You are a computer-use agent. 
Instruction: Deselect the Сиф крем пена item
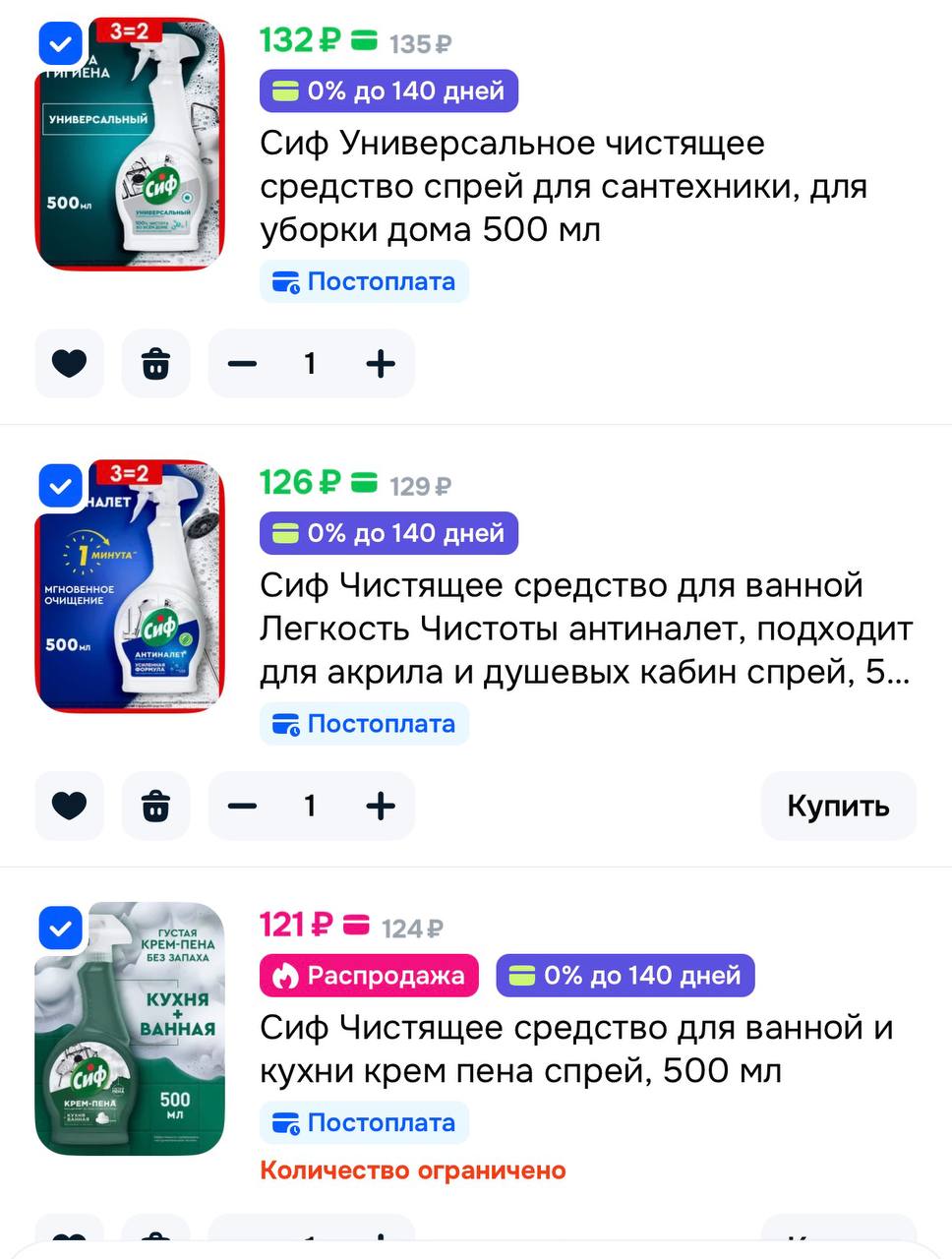point(61,929)
